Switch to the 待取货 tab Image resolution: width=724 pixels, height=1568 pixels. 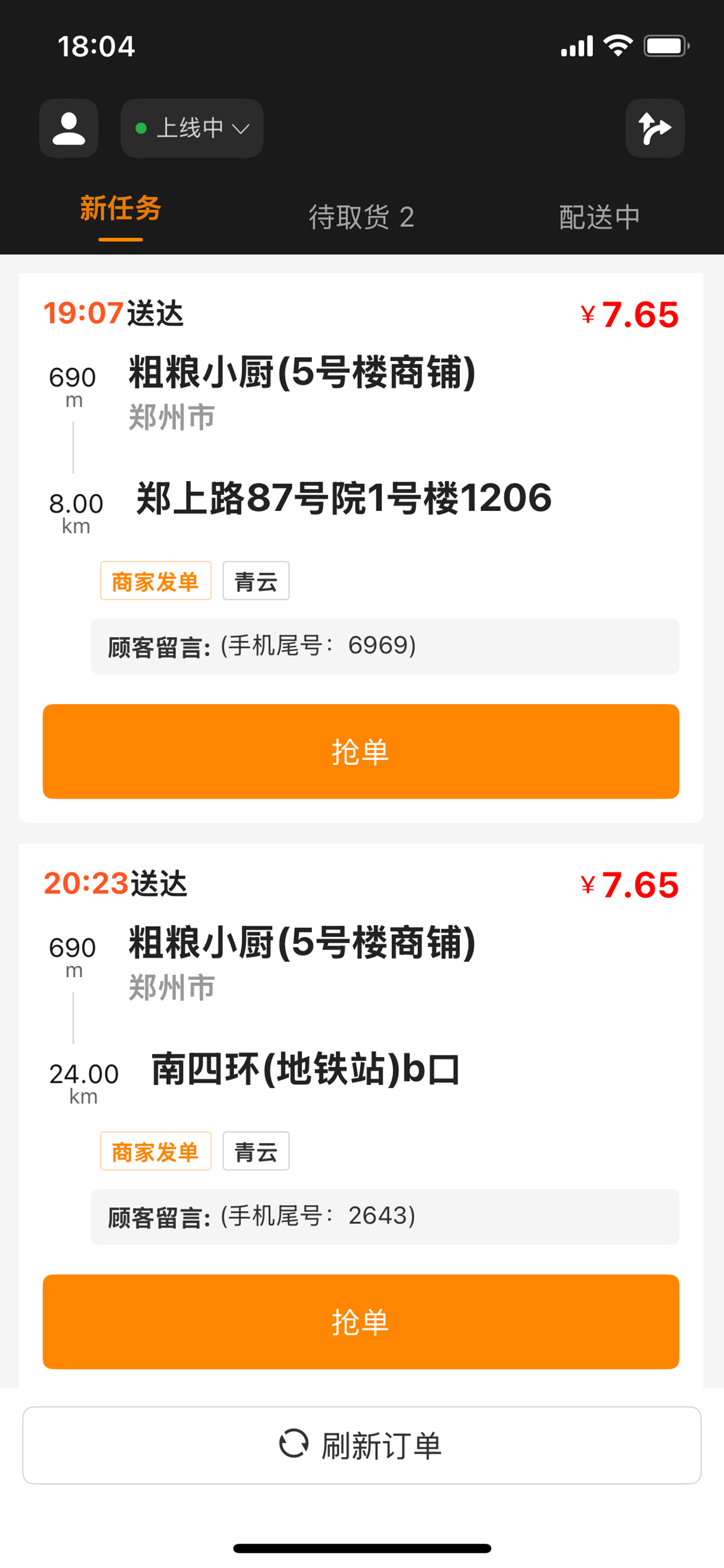tap(361, 218)
